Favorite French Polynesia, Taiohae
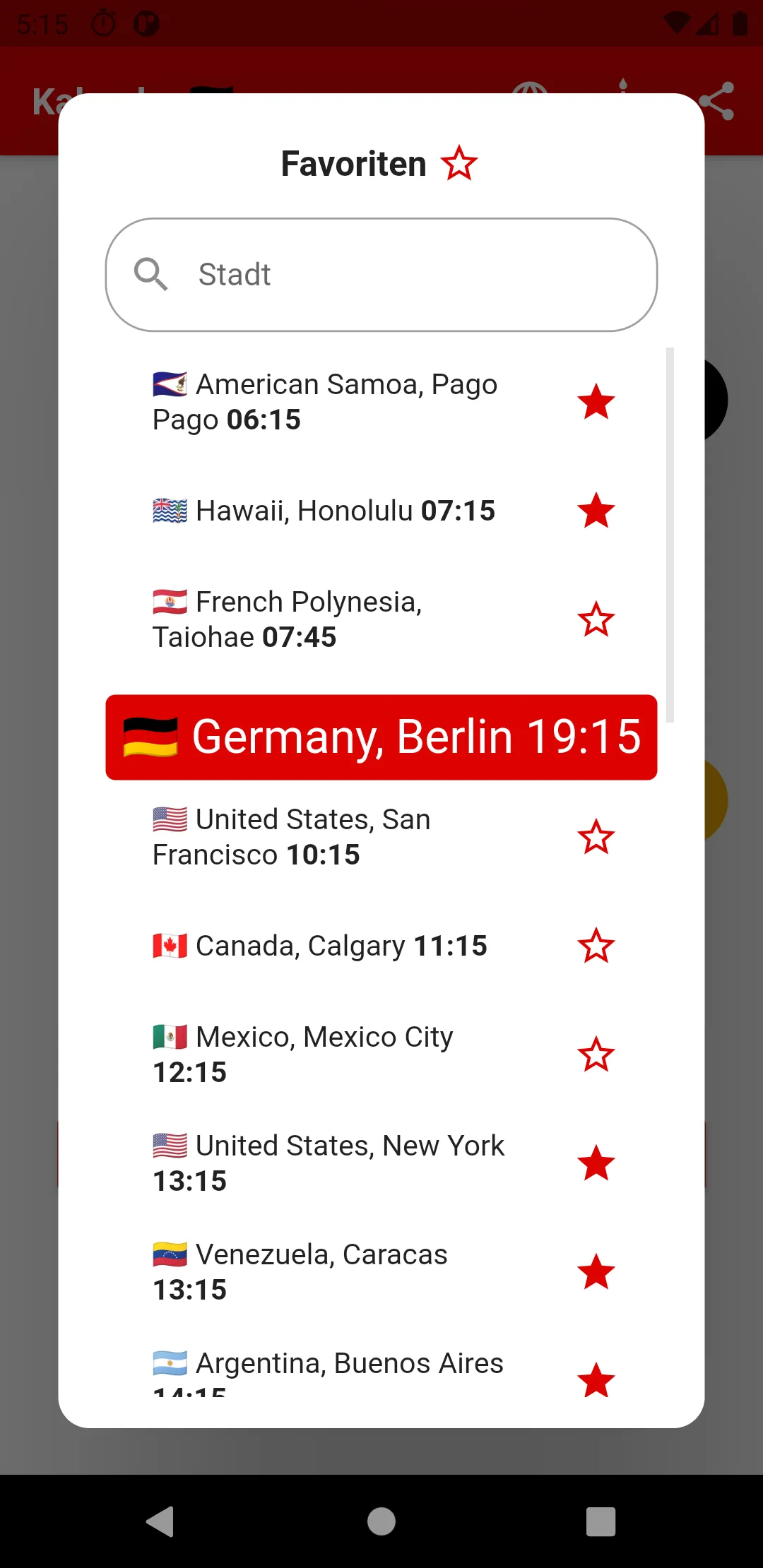 597,618
